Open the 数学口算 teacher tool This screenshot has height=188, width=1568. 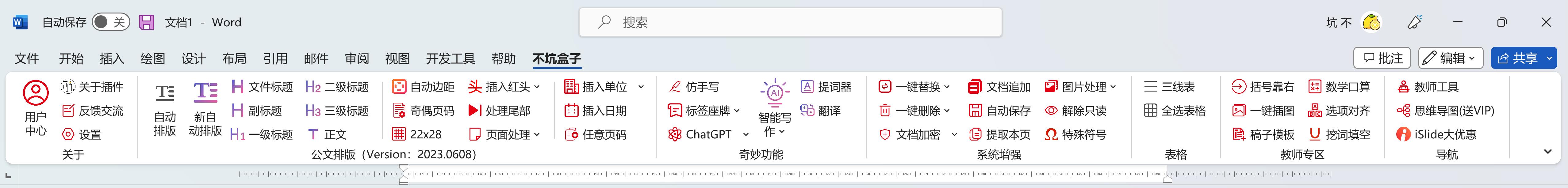(1339, 87)
